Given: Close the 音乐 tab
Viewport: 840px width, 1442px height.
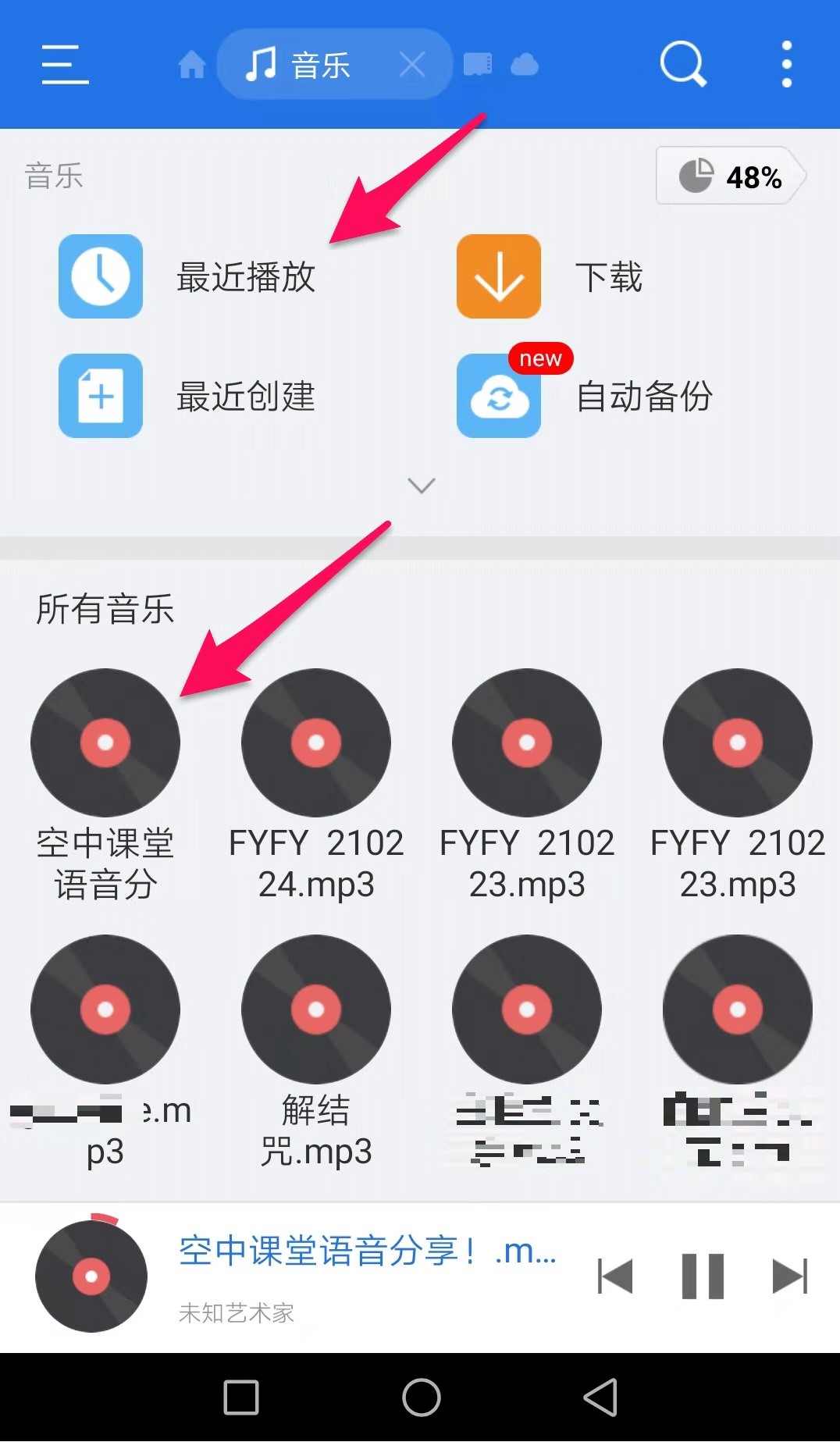Looking at the screenshot, I should coord(411,64).
